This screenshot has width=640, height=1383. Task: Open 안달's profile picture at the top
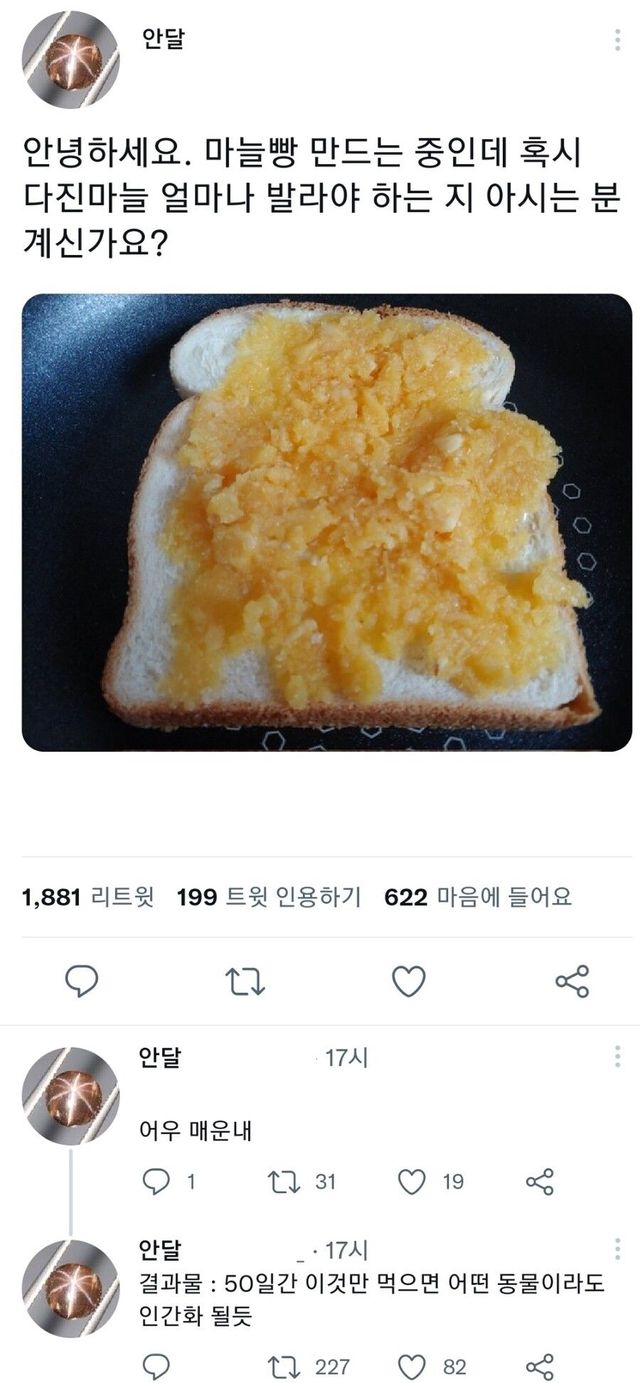pyautogui.click(x=71, y=60)
